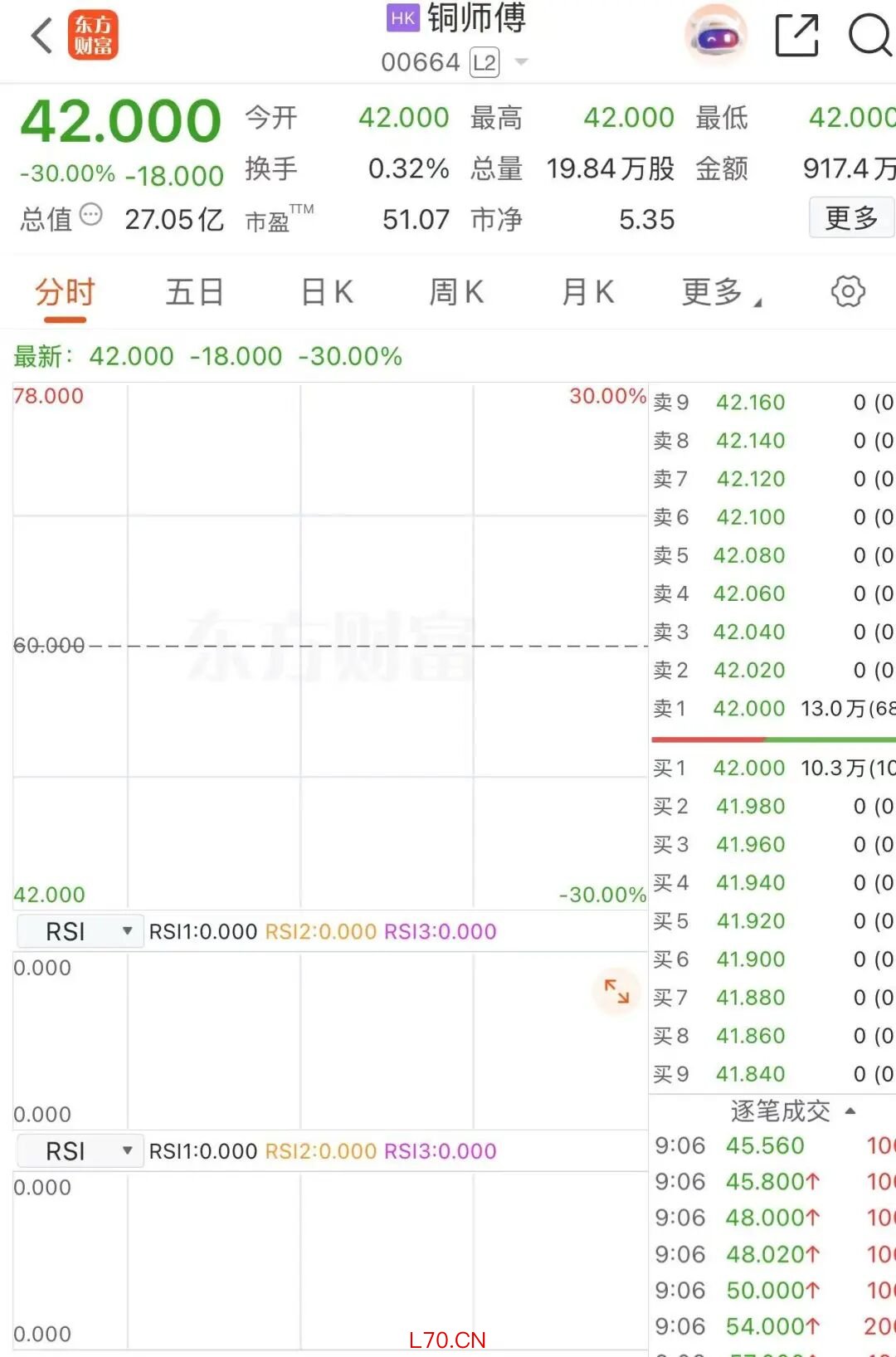Image resolution: width=896 pixels, height=1357 pixels.
Task: Open the 更多 chart period dropdown
Action: coord(720,293)
